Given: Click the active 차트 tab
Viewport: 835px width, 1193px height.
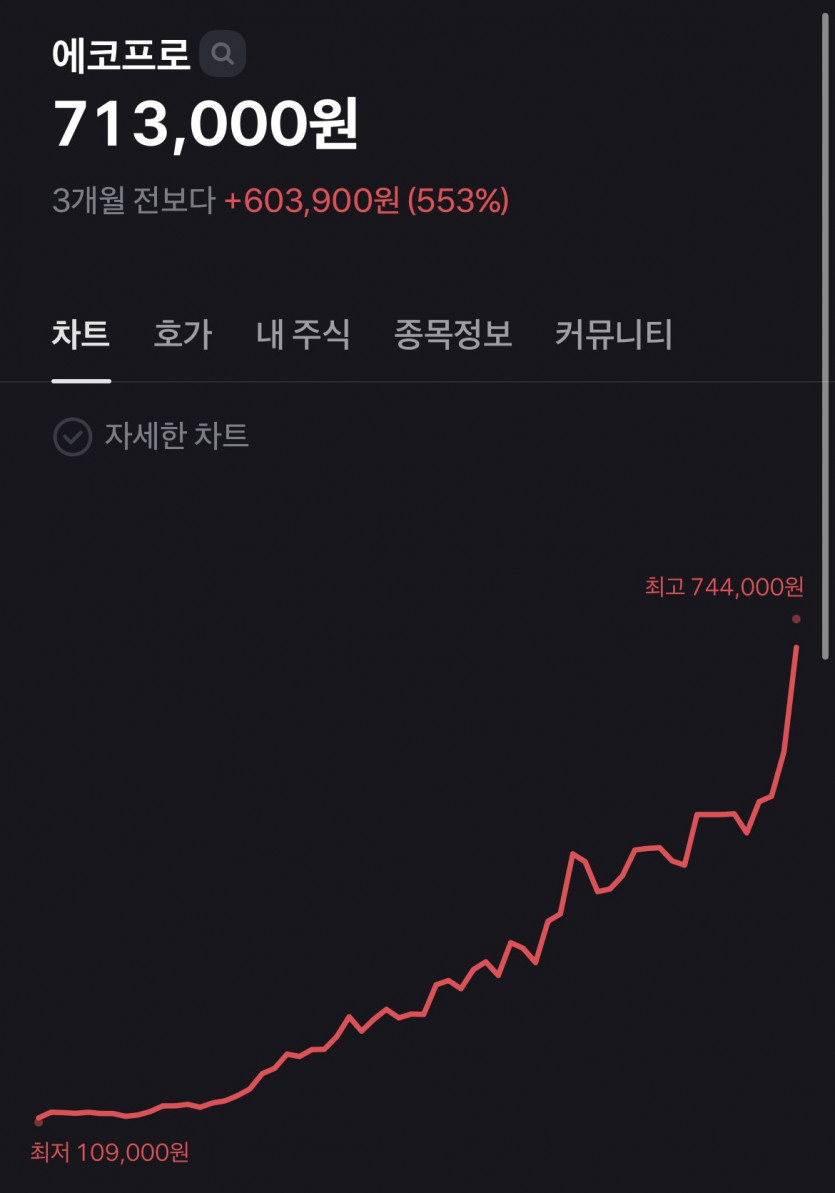Looking at the screenshot, I should point(82,336).
